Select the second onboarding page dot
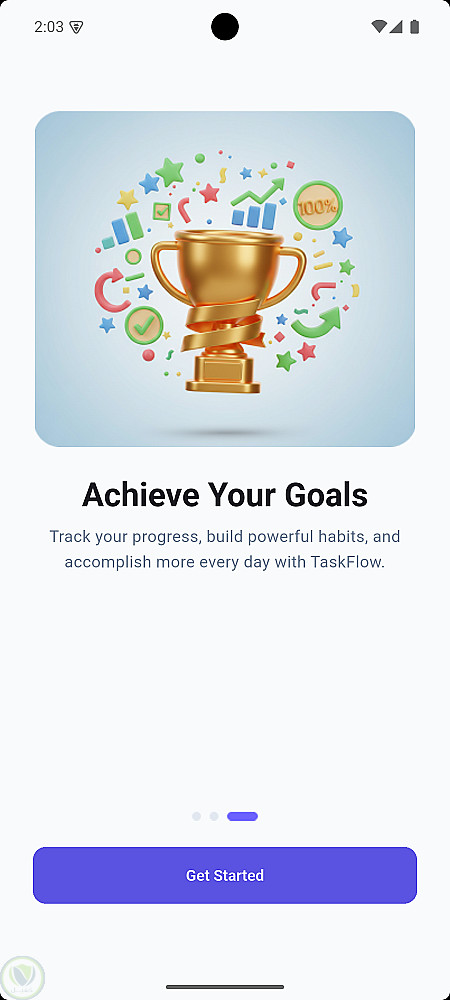 tap(214, 816)
